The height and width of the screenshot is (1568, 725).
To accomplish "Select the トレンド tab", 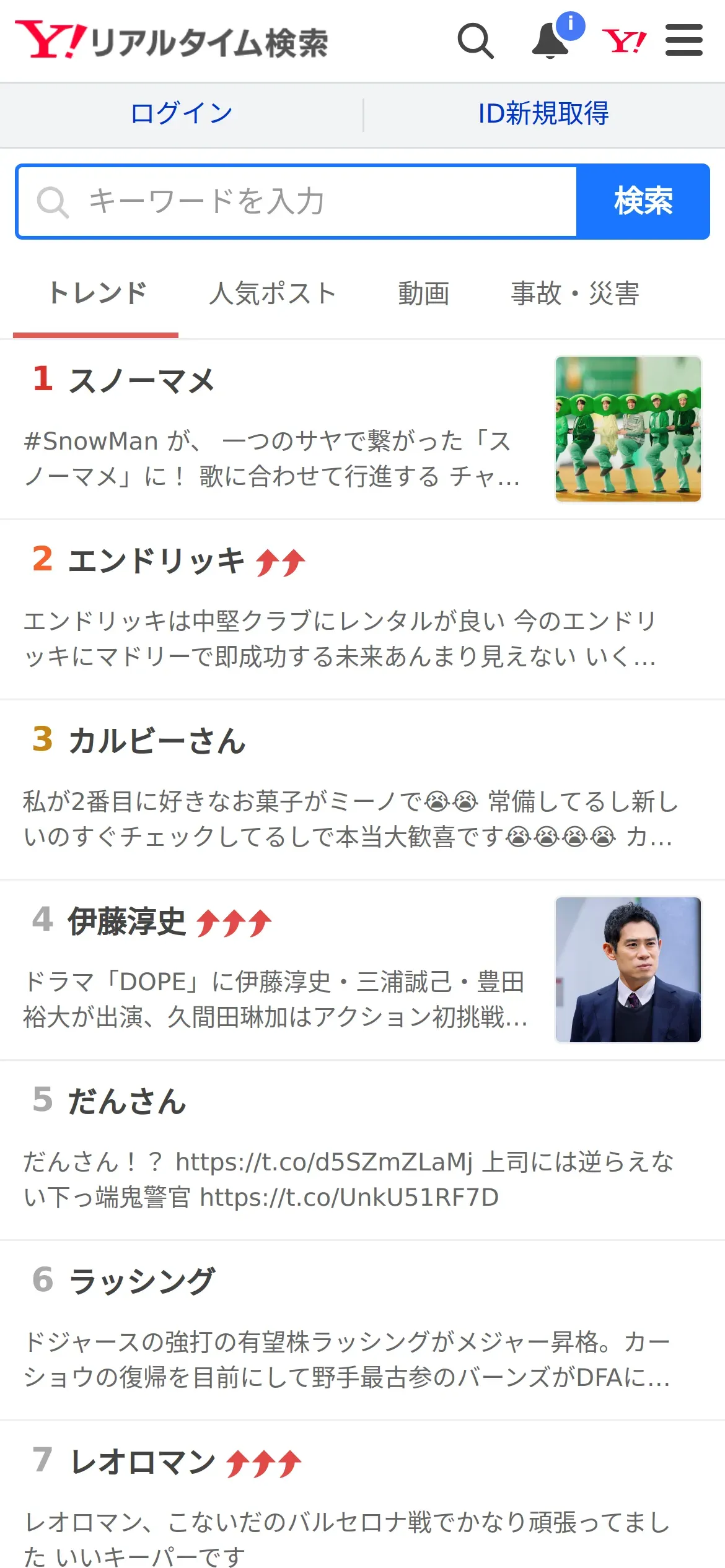I will tap(96, 294).
